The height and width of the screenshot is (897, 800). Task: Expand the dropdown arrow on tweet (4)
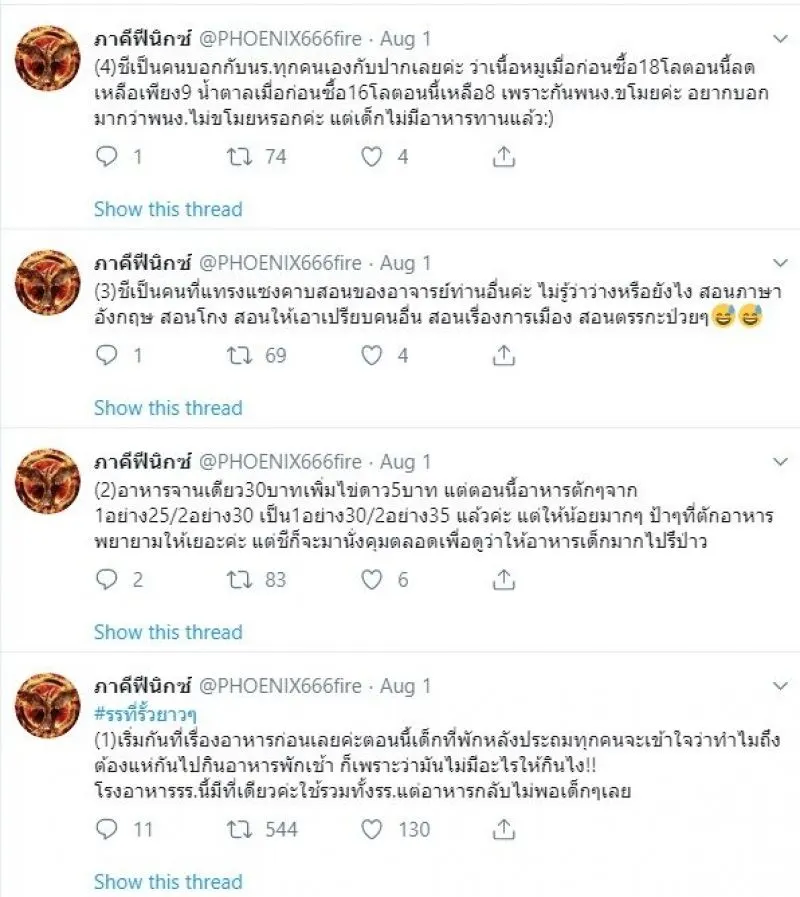[781, 39]
